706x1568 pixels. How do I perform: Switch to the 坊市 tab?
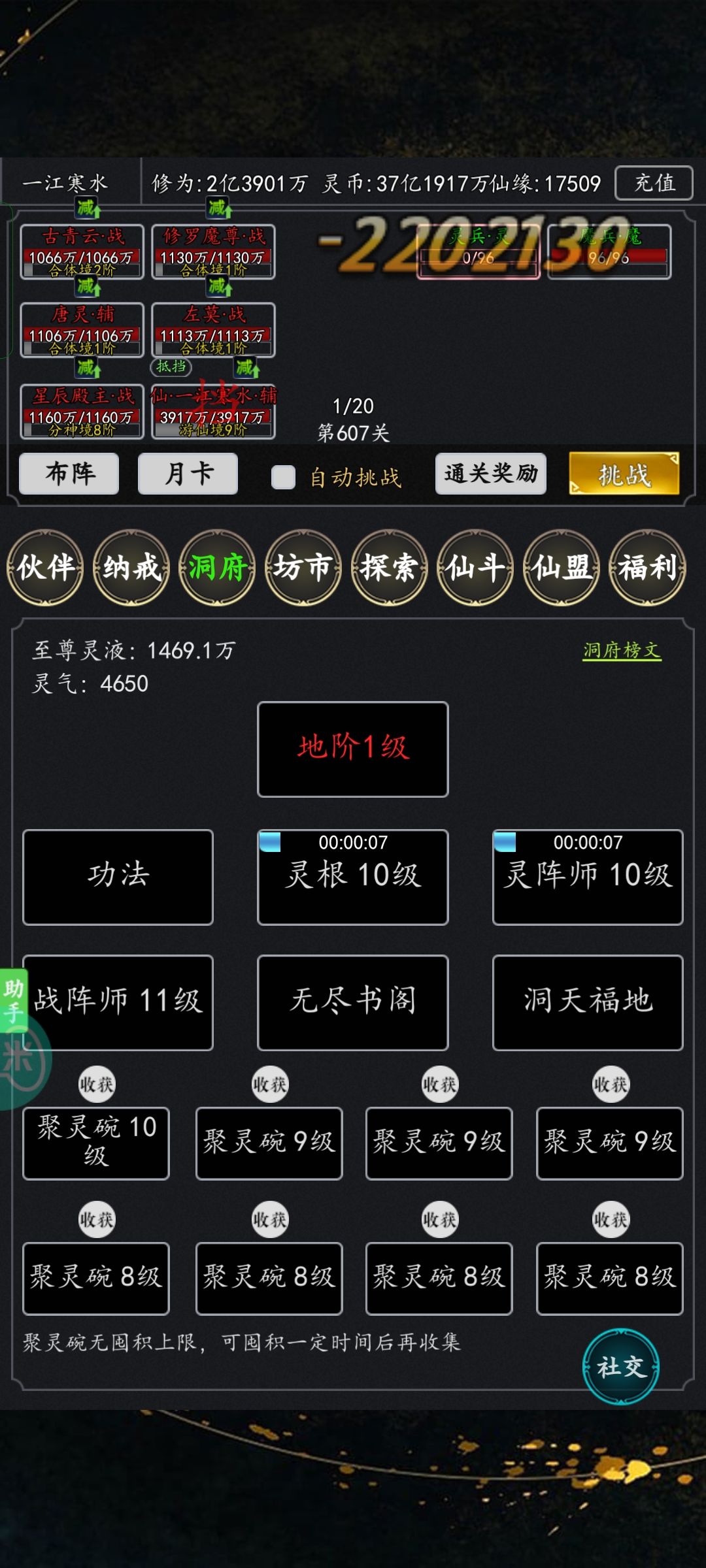[x=303, y=568]
